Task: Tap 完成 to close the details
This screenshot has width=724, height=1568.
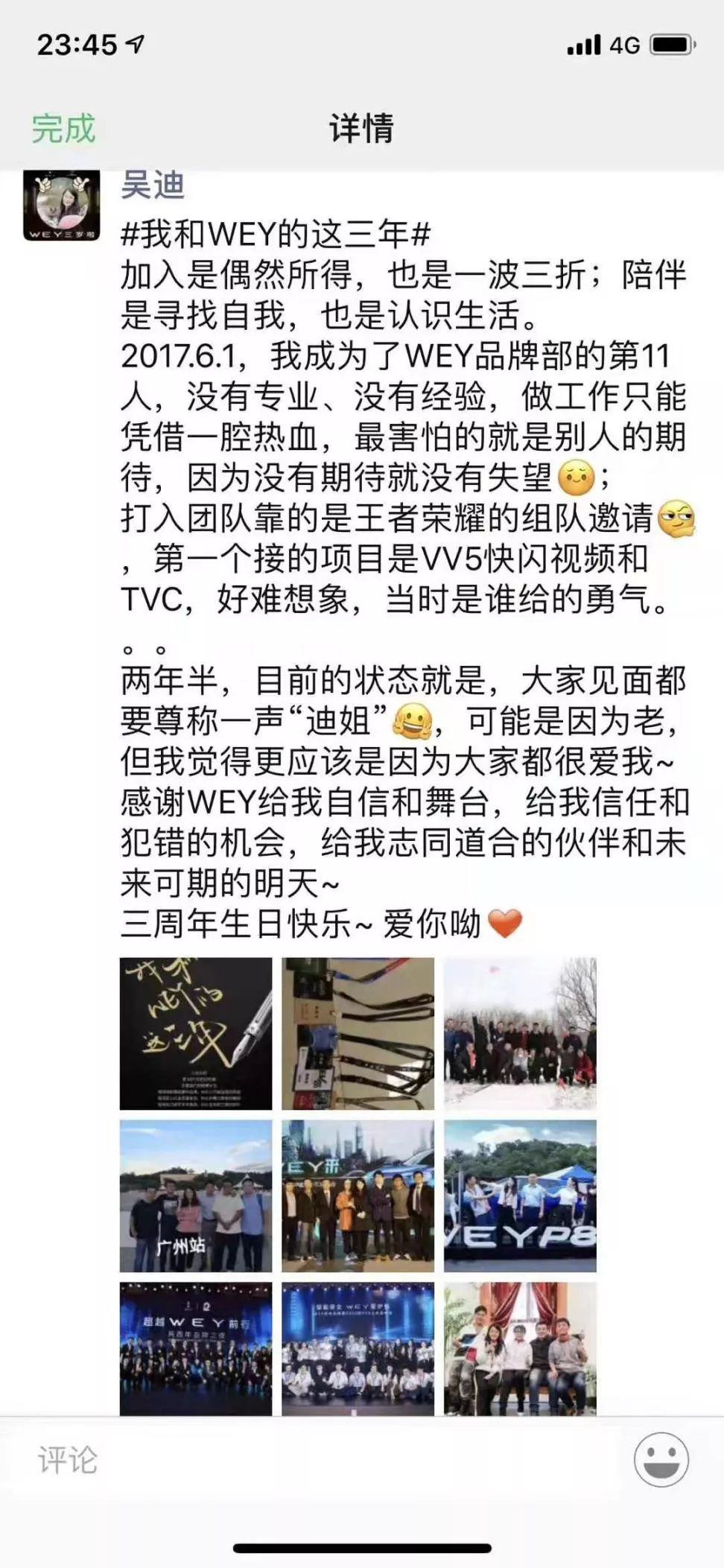Action: pyautogui.click(x=63, y=129)
